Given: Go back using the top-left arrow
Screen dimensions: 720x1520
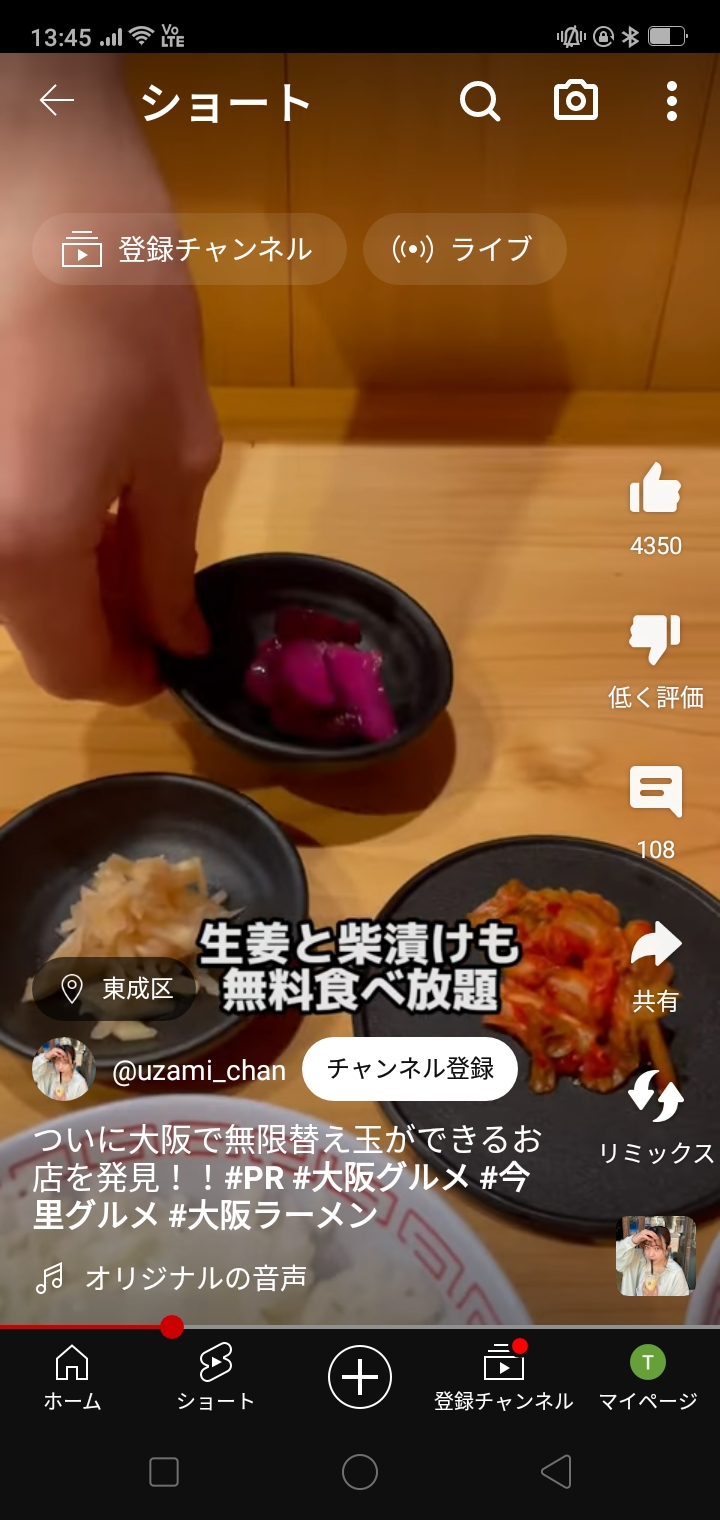Looking at the screenshot, I should [x=57, y=101].
